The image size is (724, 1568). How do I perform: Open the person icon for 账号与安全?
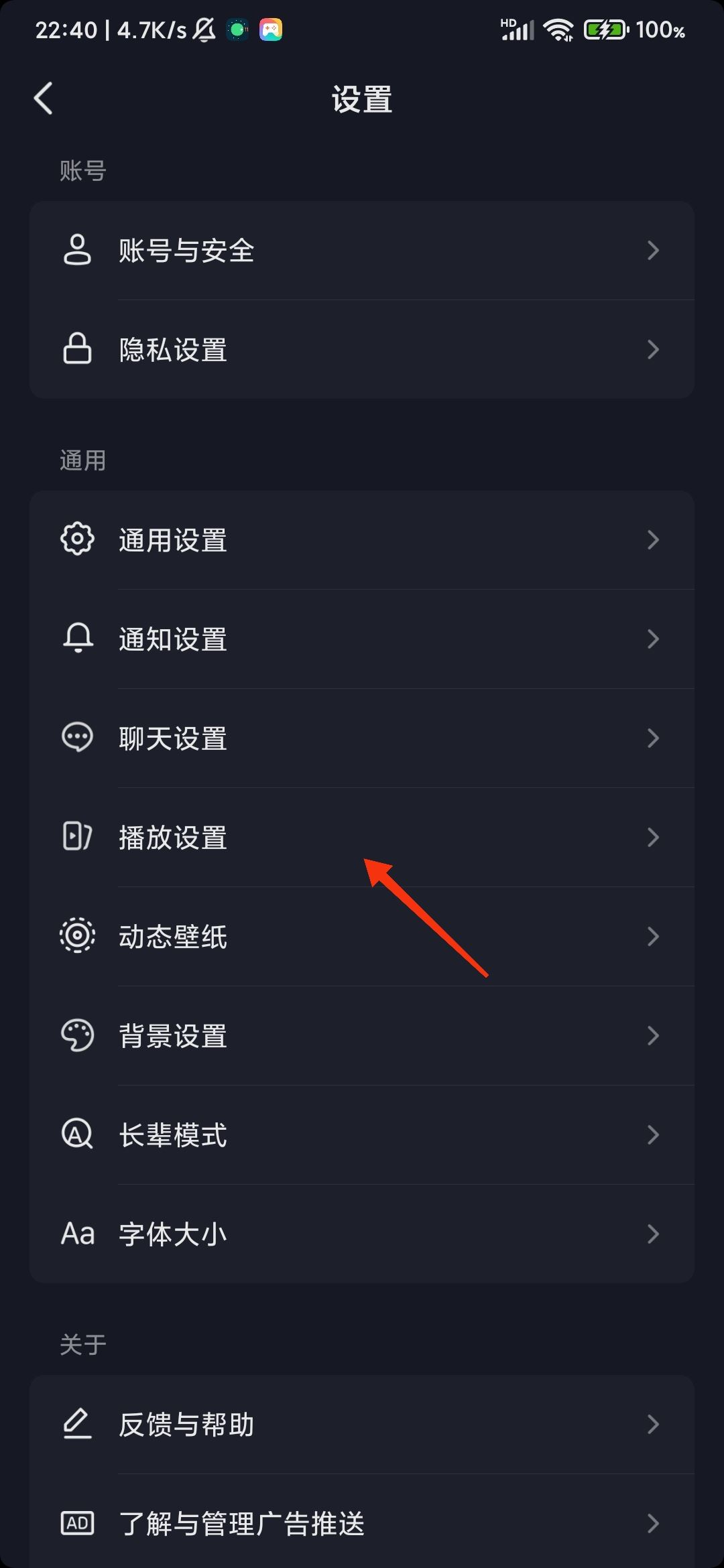(x=77, y=250)
